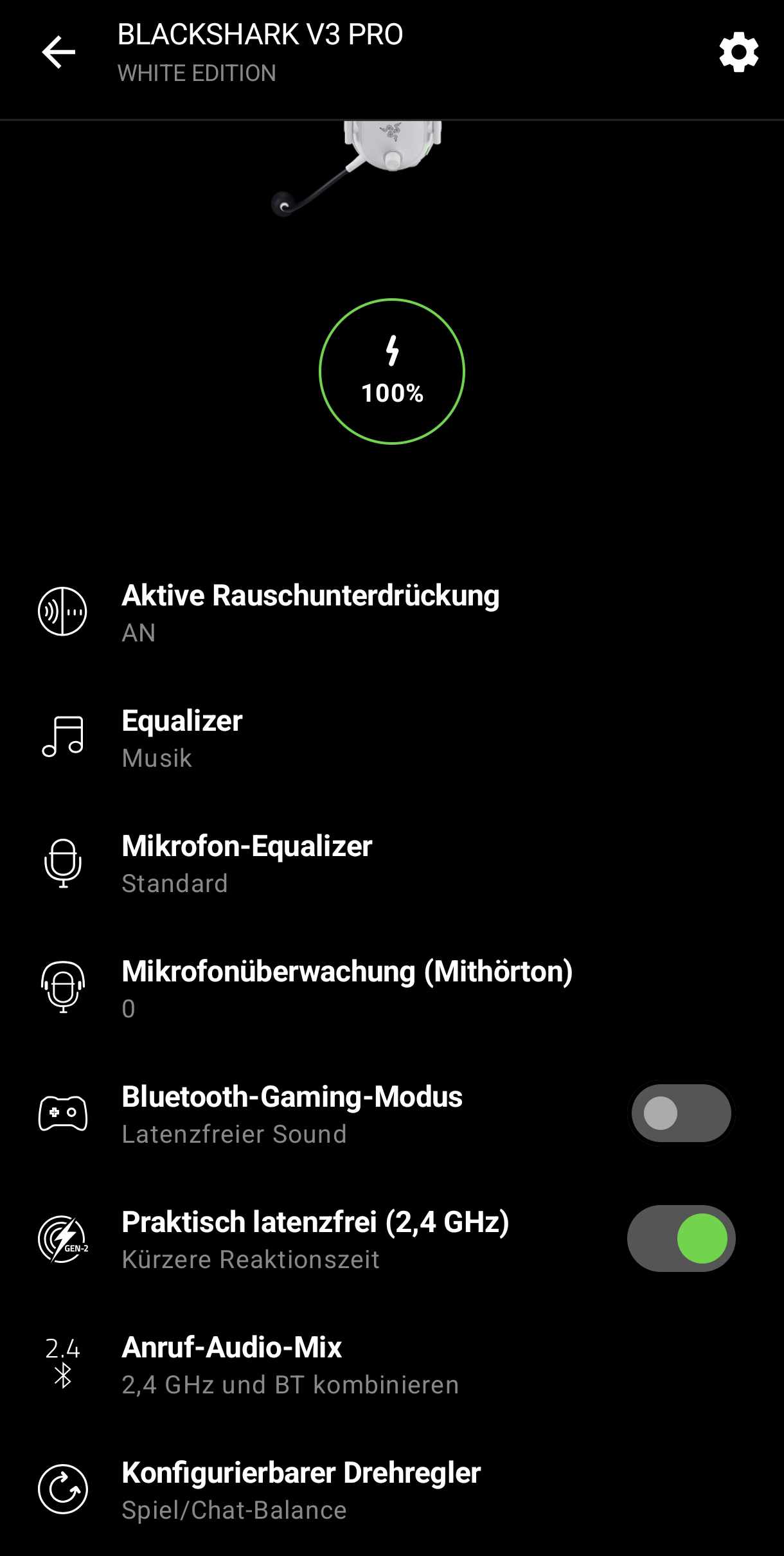Enable the Bluetooth-Gaming-Modus switch

tap(681, 1113)
